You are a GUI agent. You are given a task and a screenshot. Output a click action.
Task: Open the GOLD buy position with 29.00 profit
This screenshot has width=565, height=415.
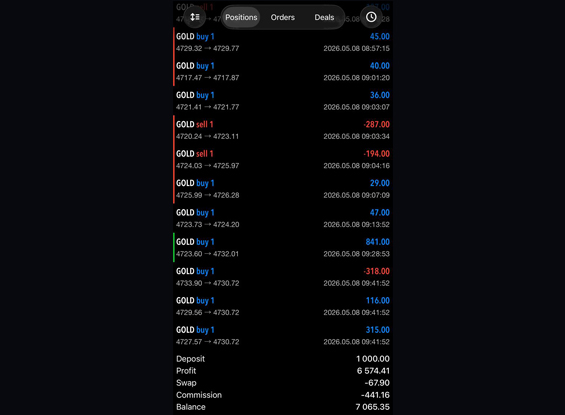click(283, 189)
